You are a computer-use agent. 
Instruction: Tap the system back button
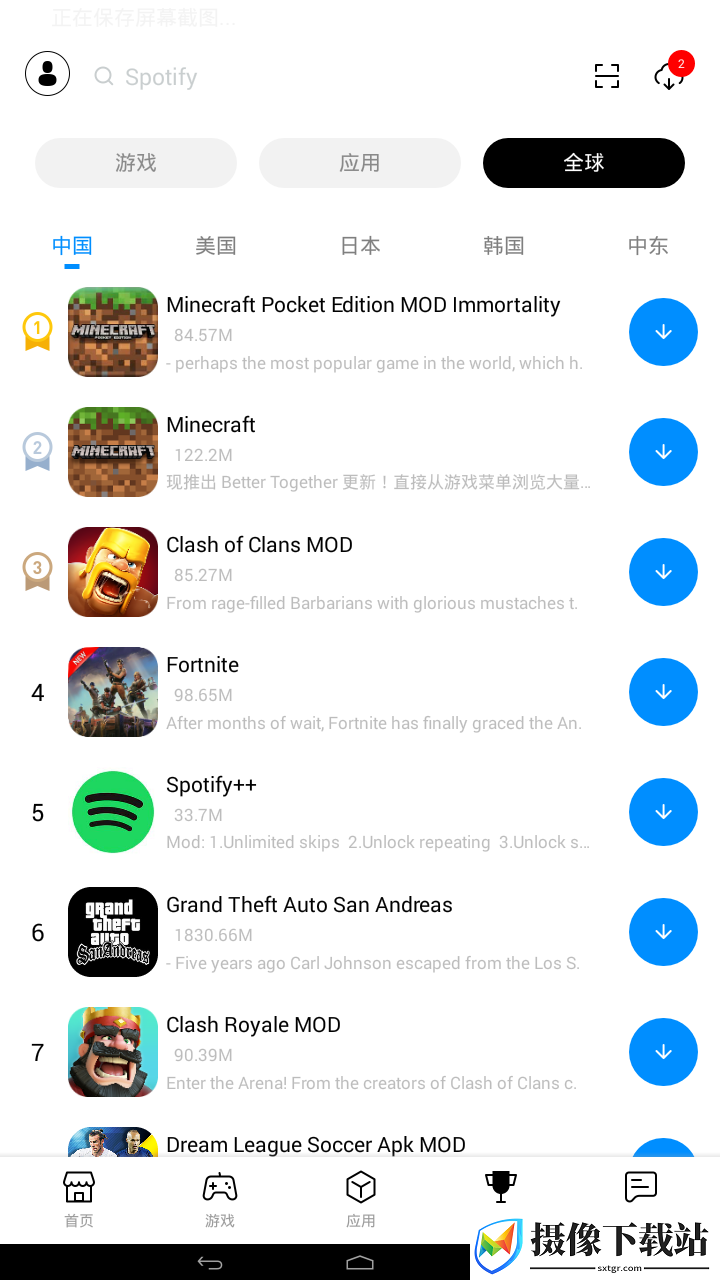click(x=210, y=1263)
